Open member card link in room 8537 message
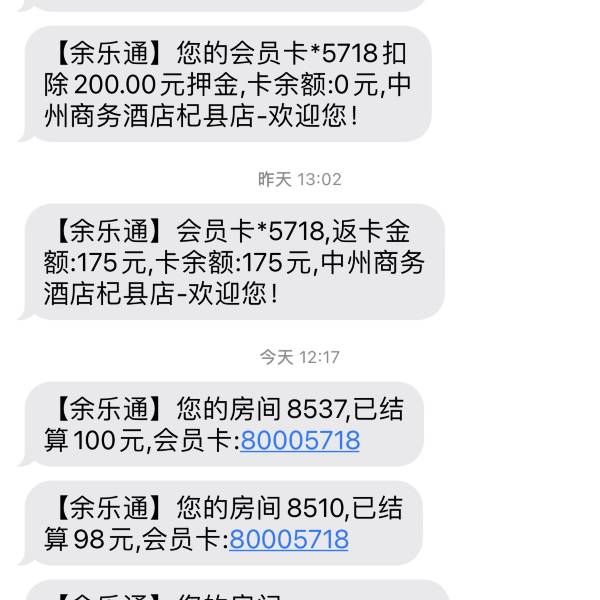 click(x=299, y=441)
